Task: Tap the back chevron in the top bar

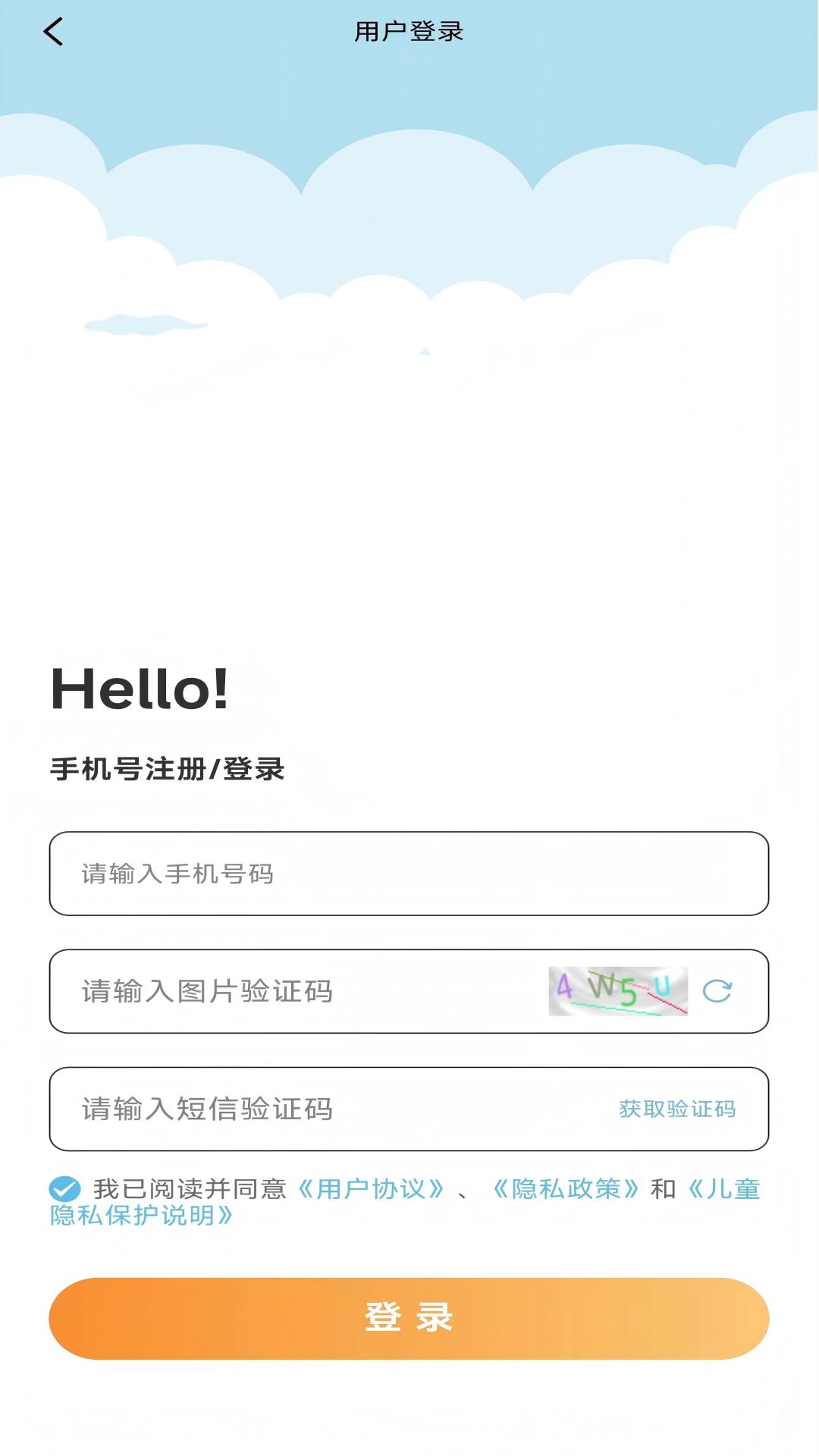Action: click(53, 32)
